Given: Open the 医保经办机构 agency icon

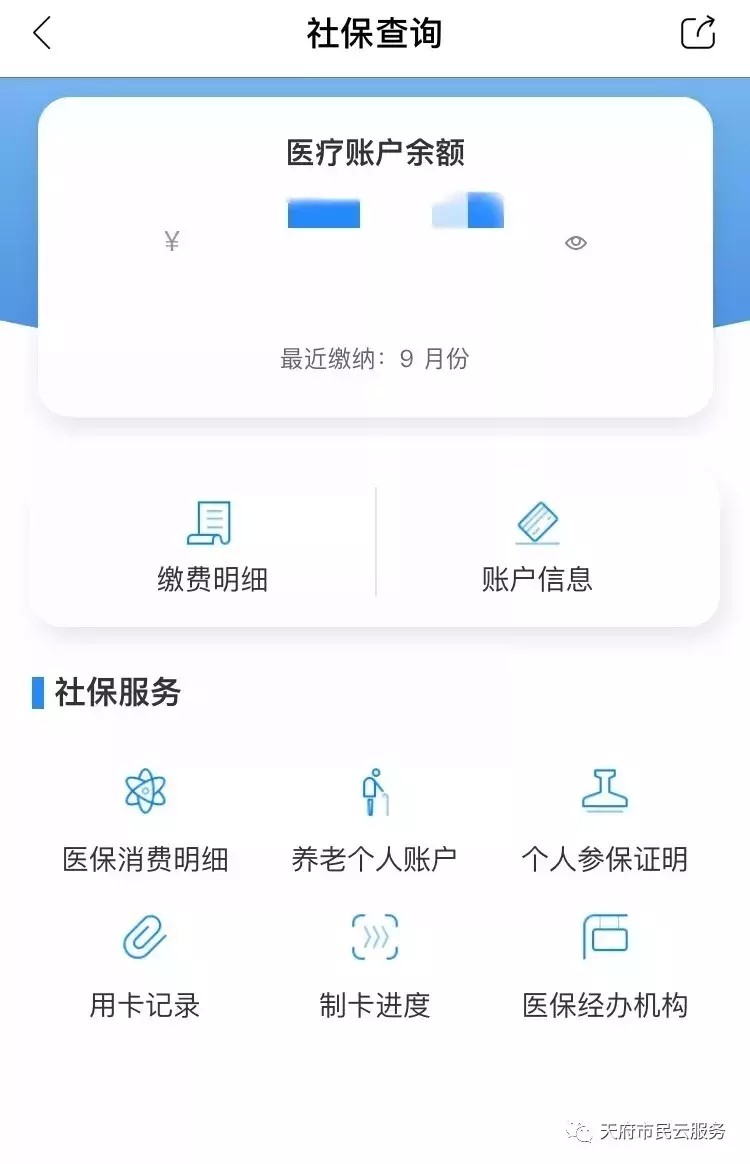Looking at the screenshot, I should (602, 938).
